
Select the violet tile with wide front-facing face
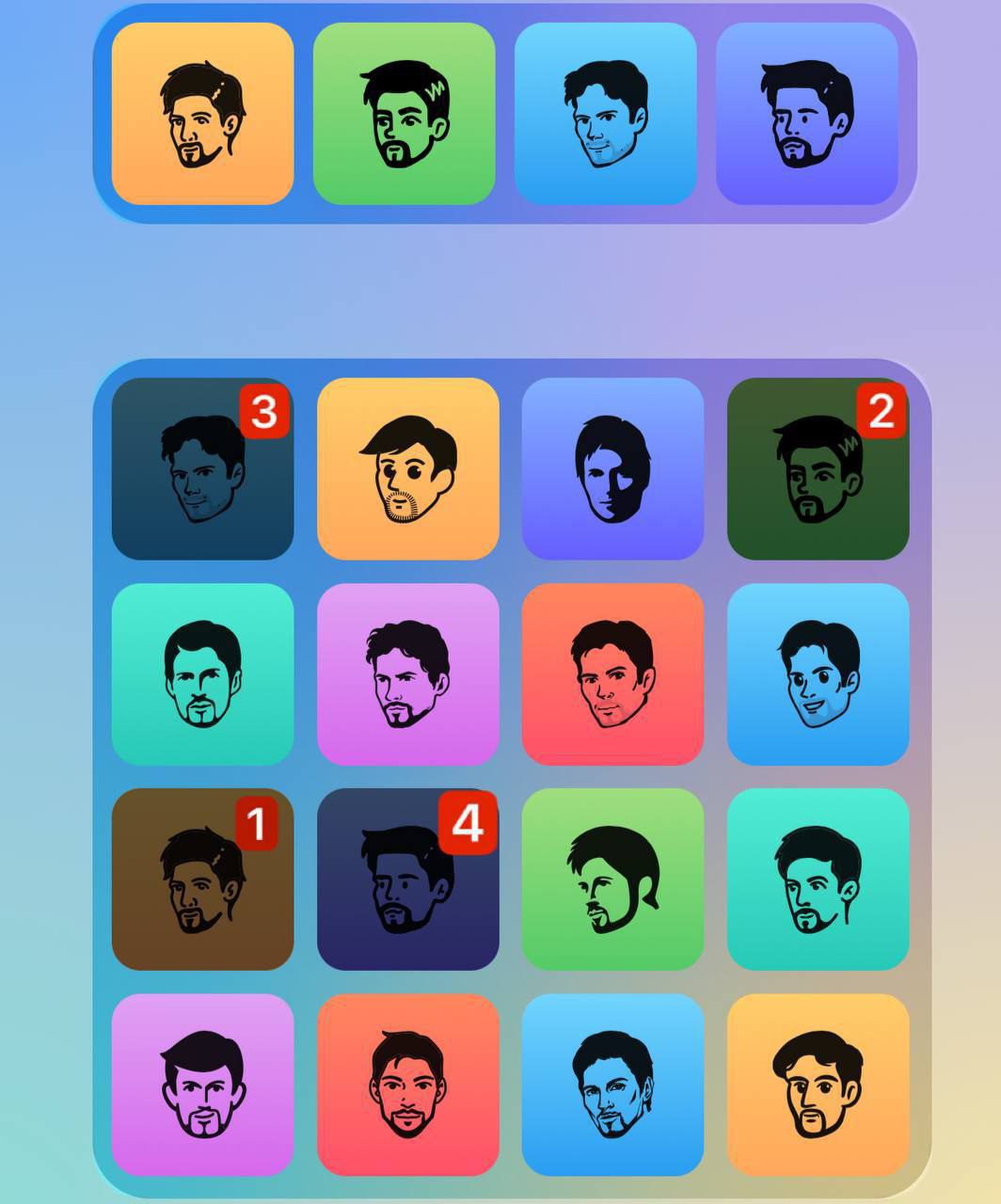[202, 1084]
